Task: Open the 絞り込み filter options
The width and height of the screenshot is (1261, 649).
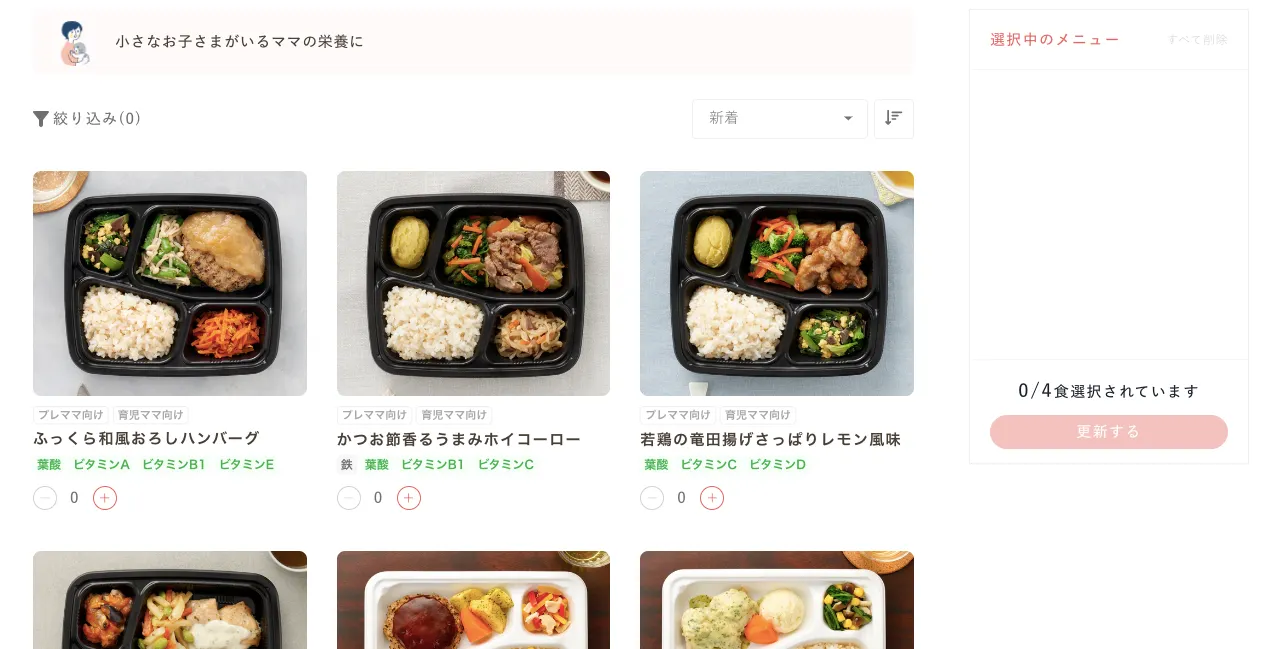Action: pyautogui.click(x=87, y=118)
